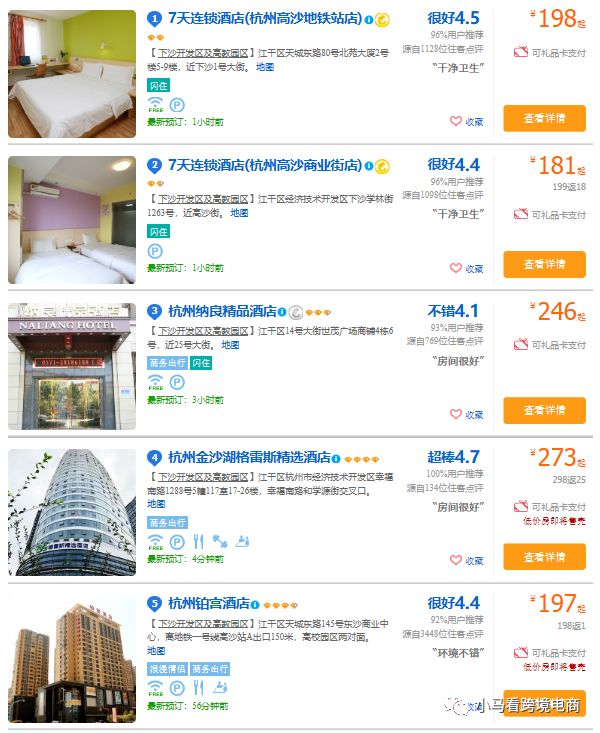Open room photo of 7天连锁酒店(杭州高沙地铁站店)

tap(71, 74)
